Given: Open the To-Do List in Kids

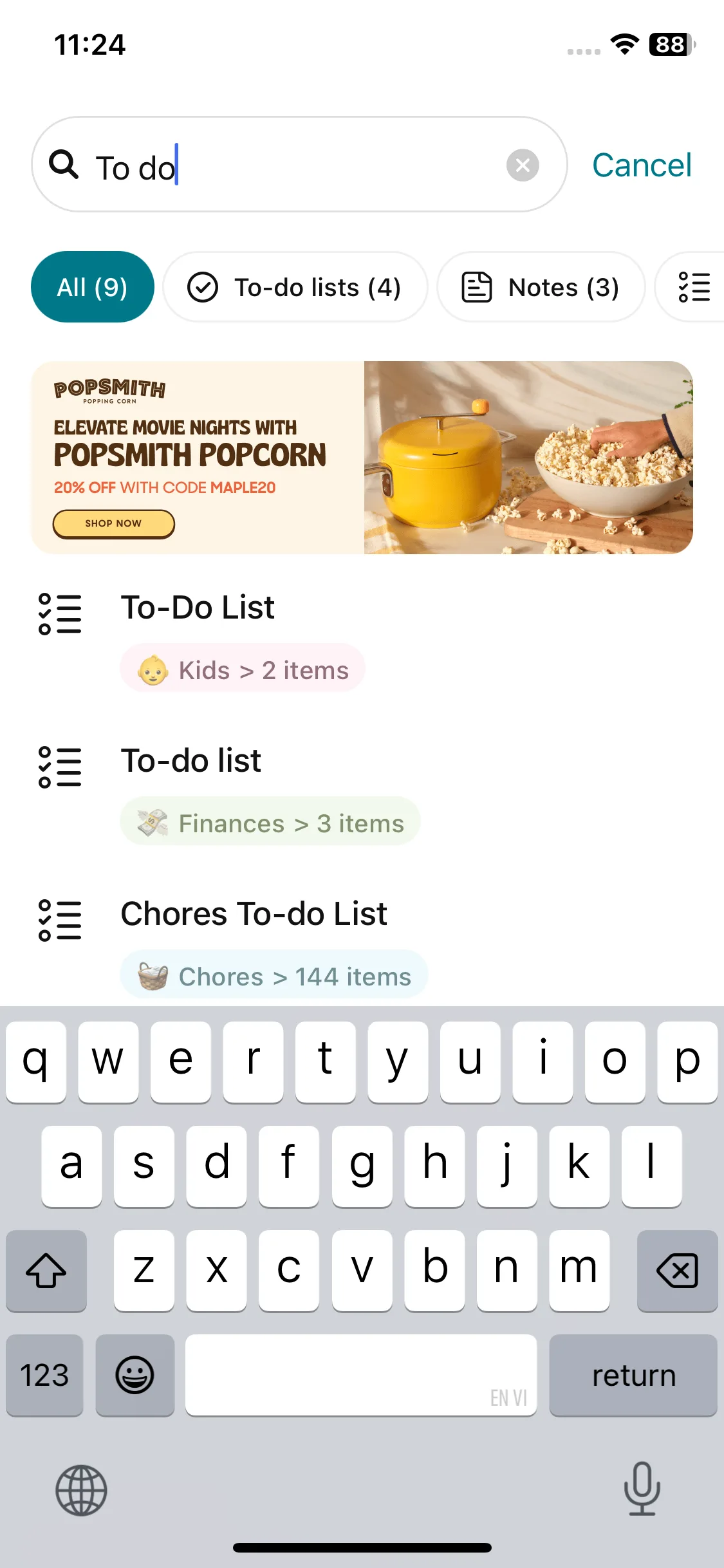Looking at the screenshot, I should click(198, 608).
